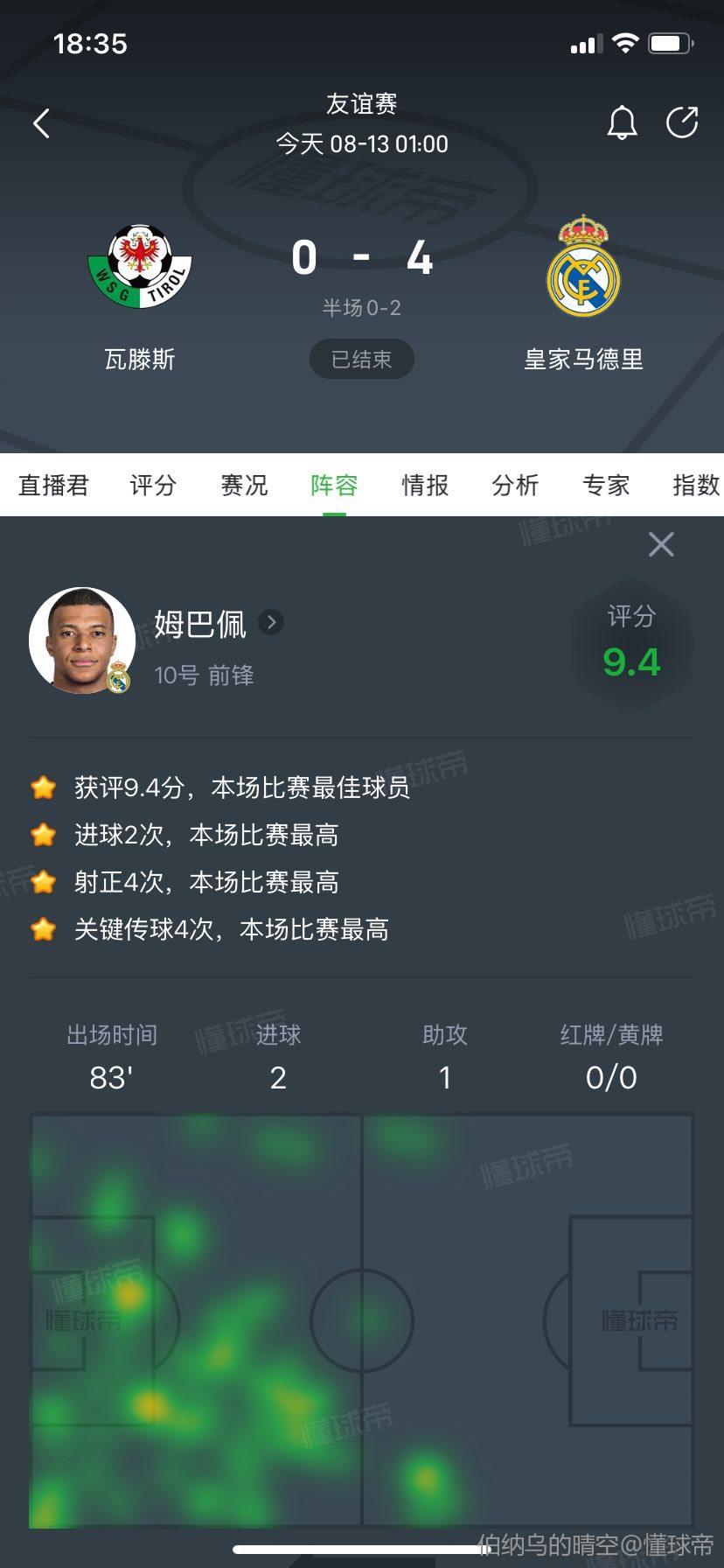Switch to the 评分 tab
This screenshot has height=1568, width=724.
point(153,485)
